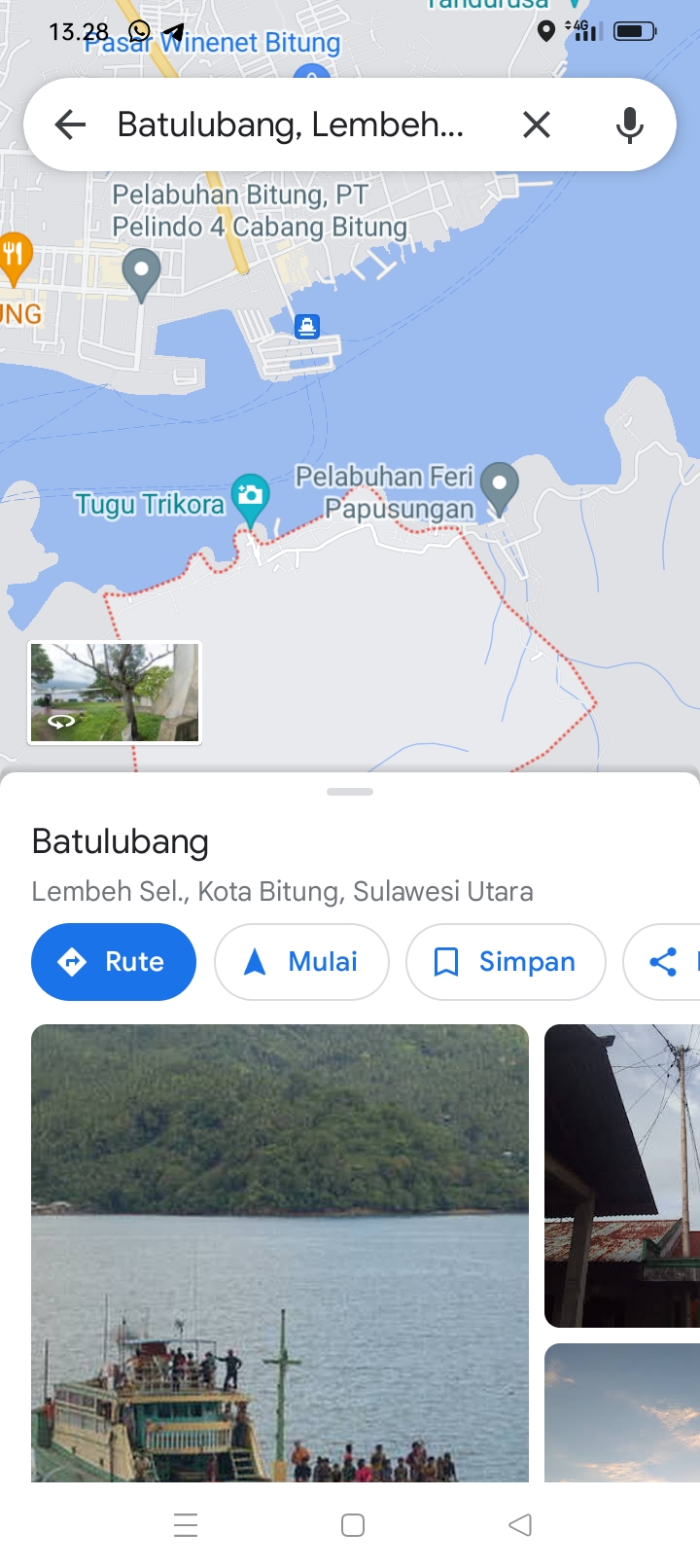Clear the Batulubang search text

pos(537,125)
